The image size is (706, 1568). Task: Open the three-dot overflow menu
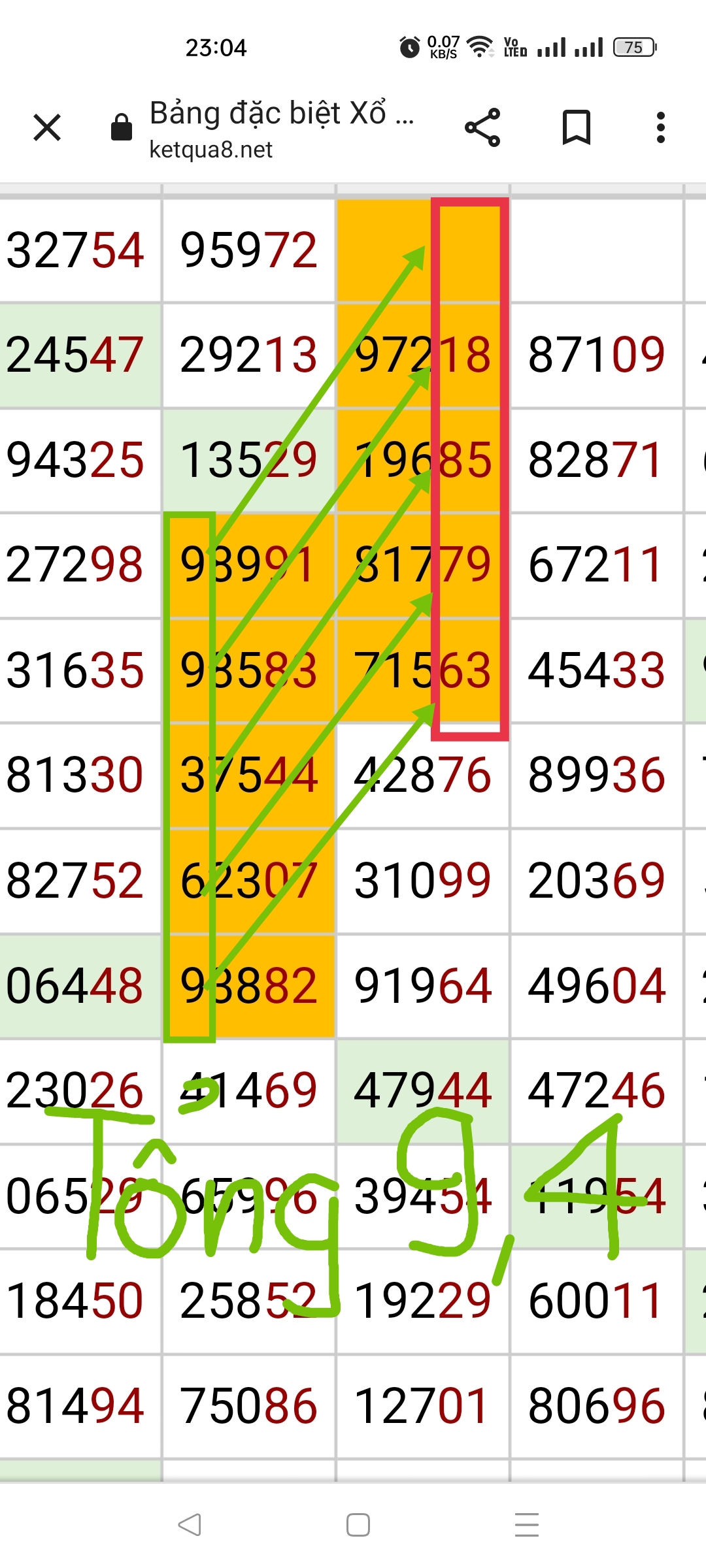point(661,127)
